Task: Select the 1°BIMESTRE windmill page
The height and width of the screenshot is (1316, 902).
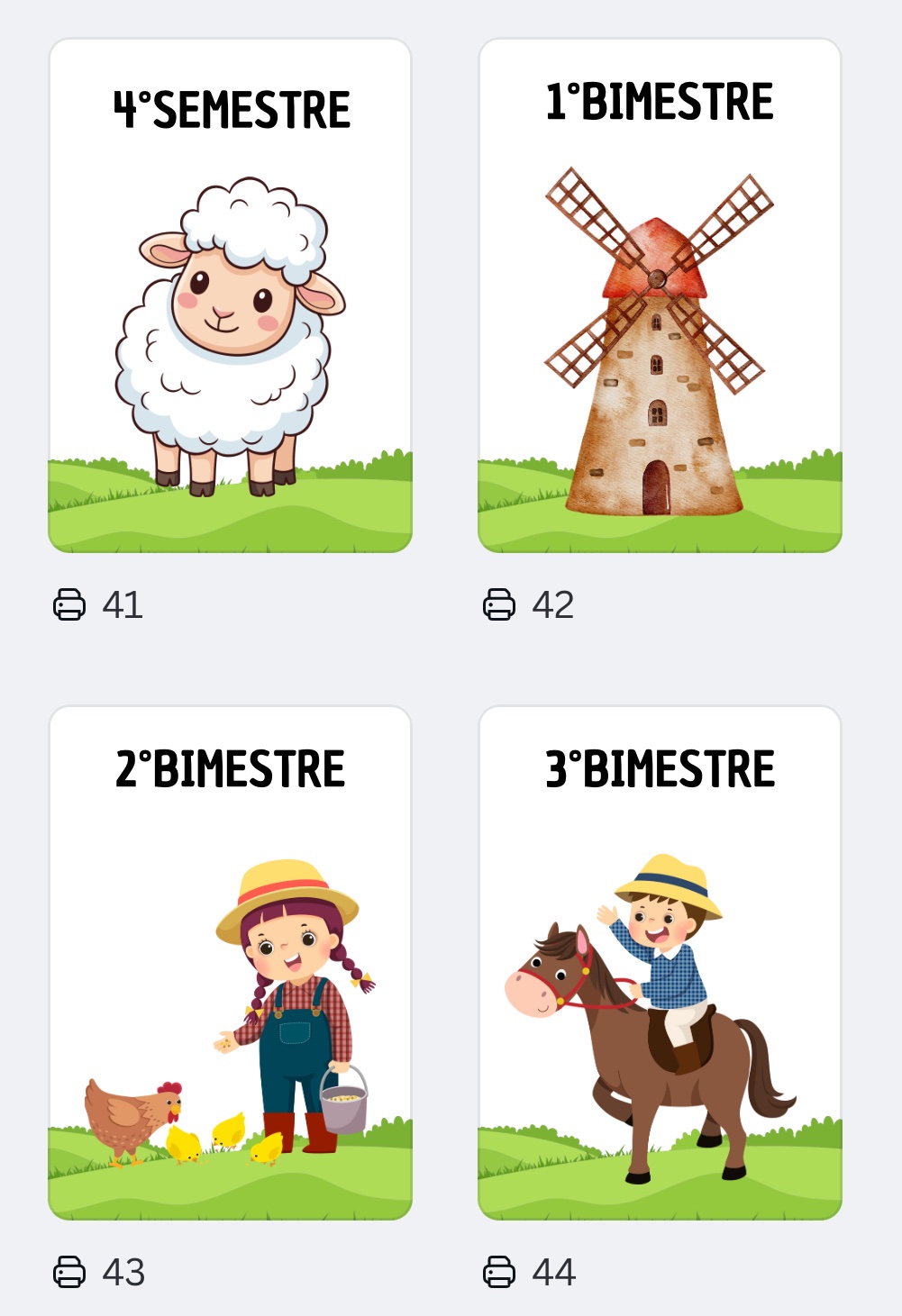Action: pos(660,295)
